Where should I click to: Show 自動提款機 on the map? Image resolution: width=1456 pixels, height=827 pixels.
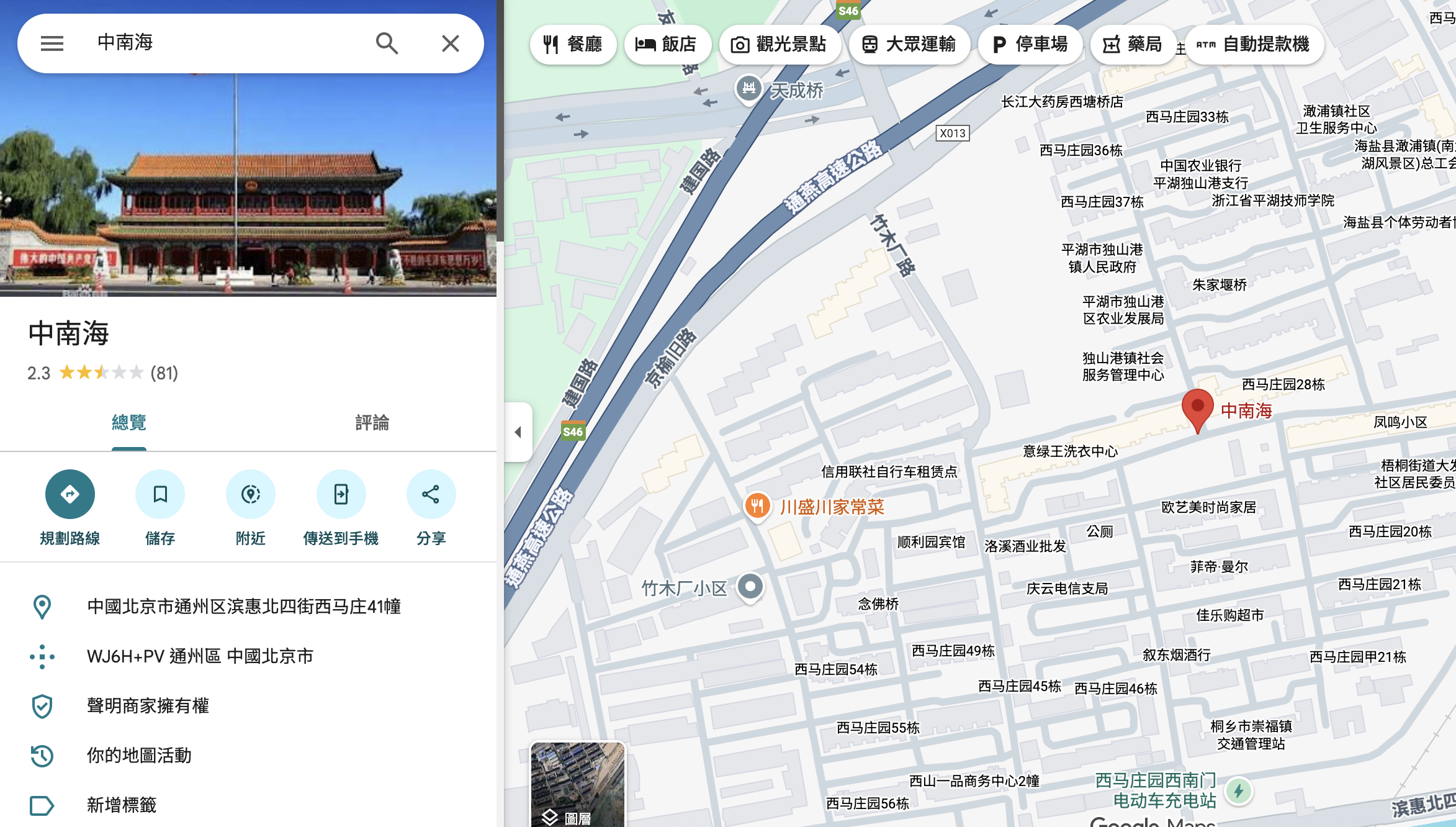click(1254, 45)
